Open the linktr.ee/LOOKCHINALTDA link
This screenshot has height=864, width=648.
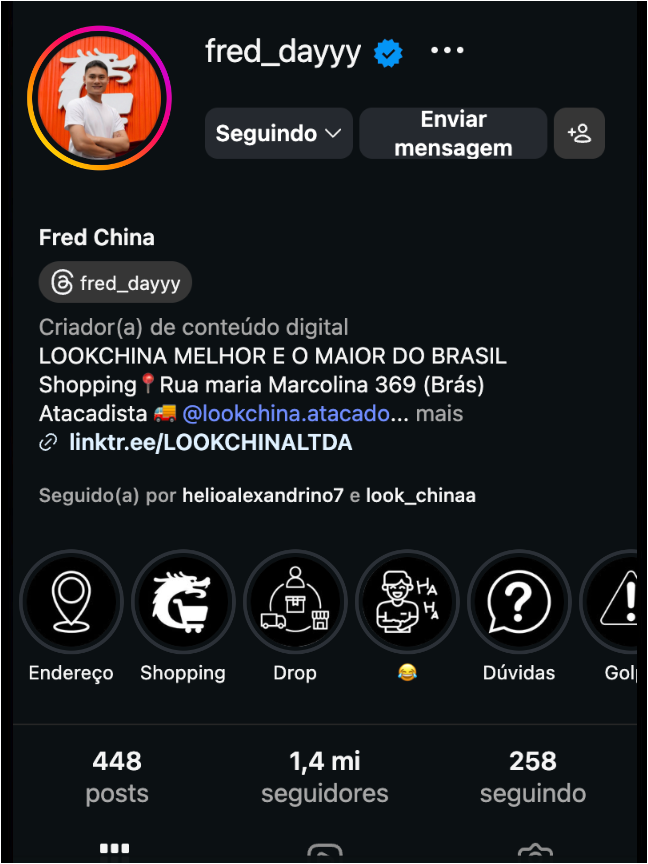coord(210,442)
